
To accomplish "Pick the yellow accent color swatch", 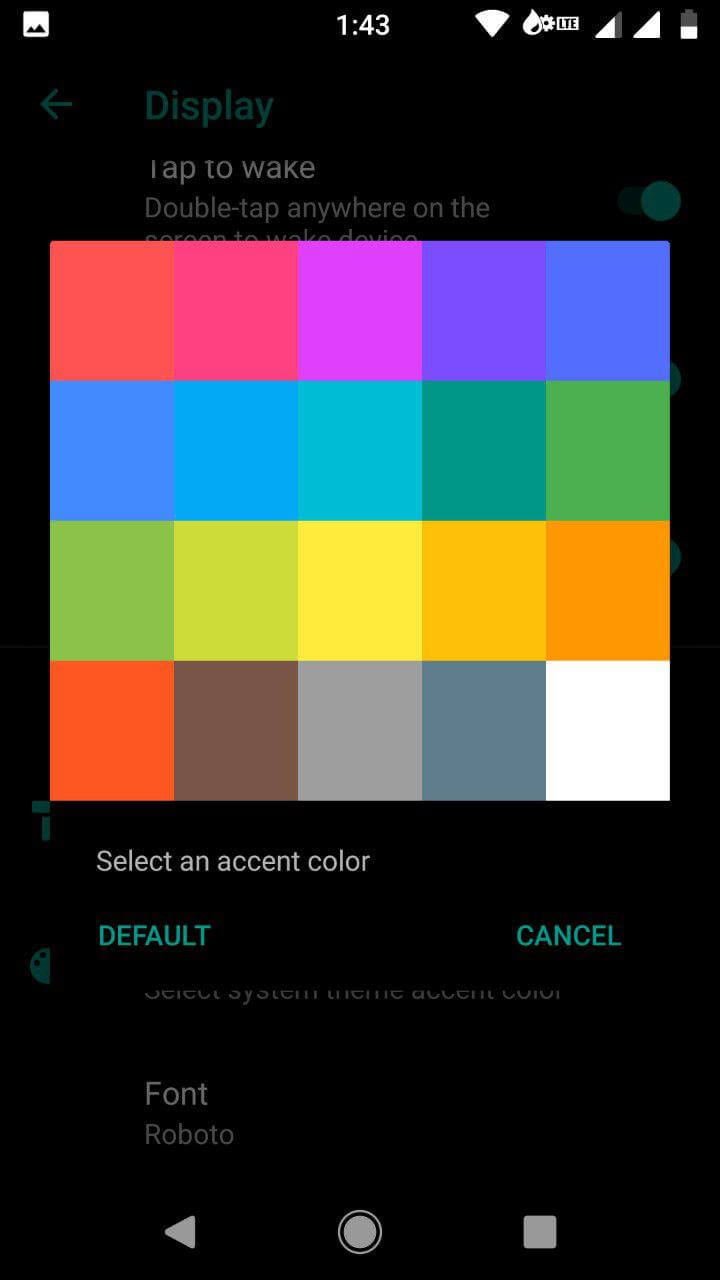I will pos(360,590).
